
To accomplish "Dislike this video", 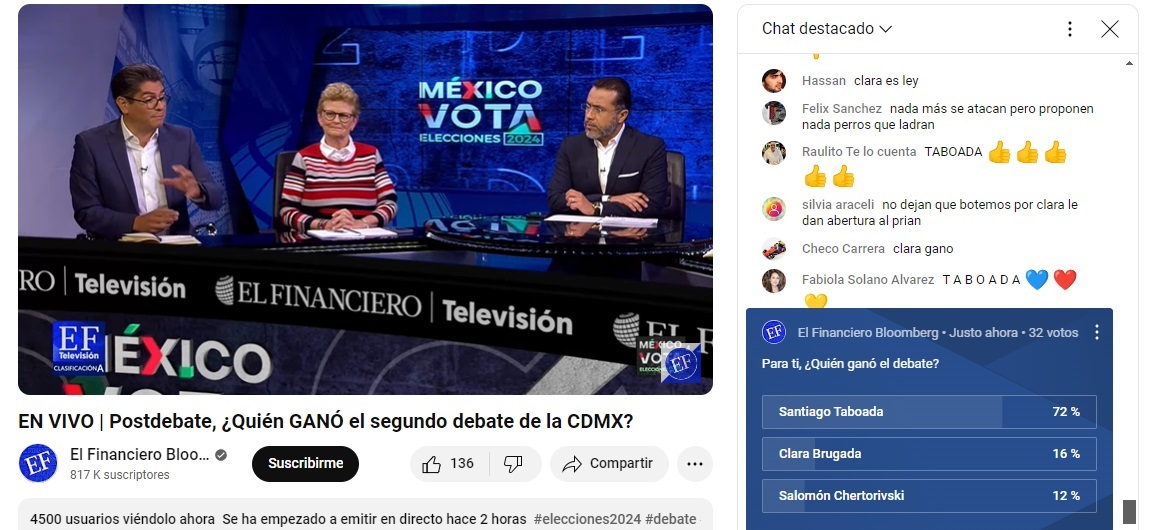I will [x=513, y=464].
